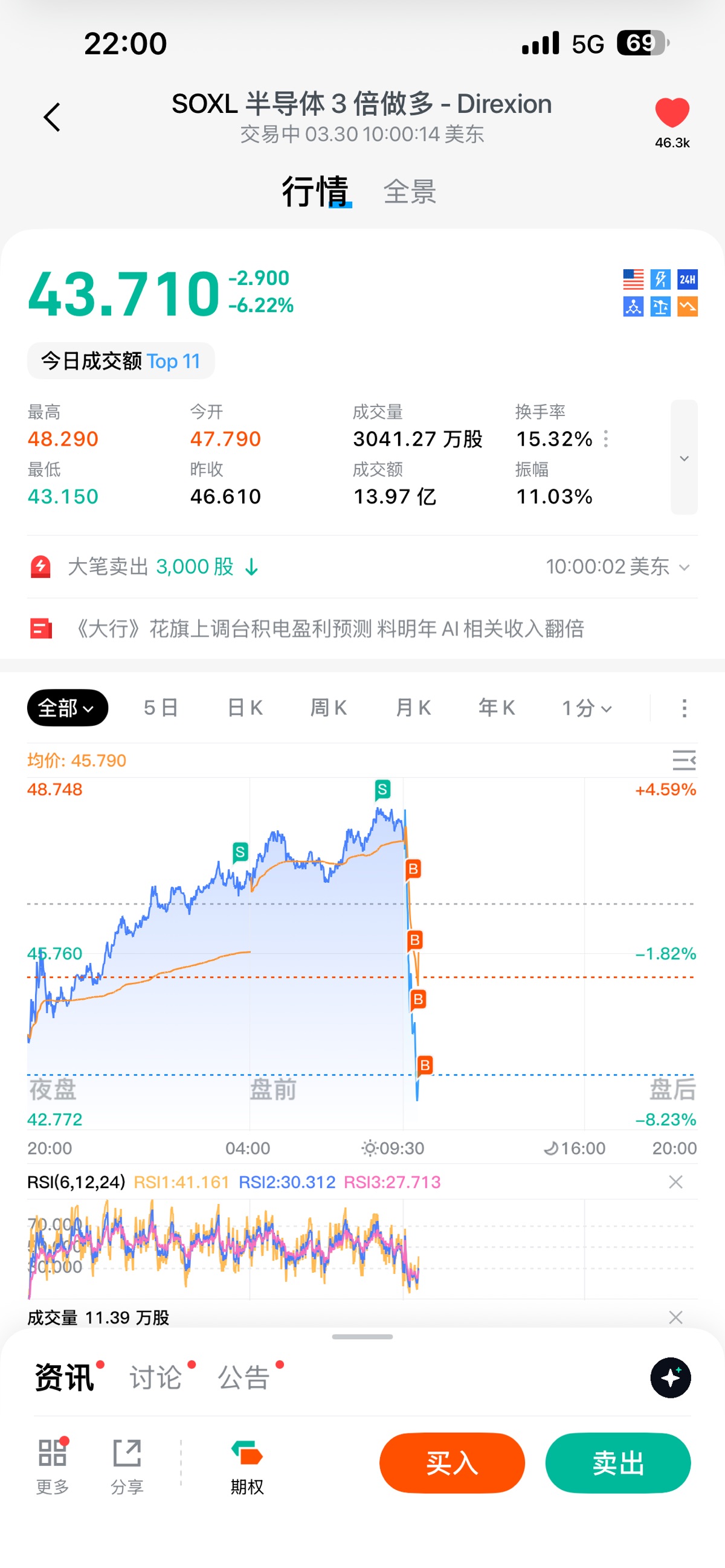Switch chart to 5日 view
The width and height of the screenshot is (725, 1568).
pos(161,708)
